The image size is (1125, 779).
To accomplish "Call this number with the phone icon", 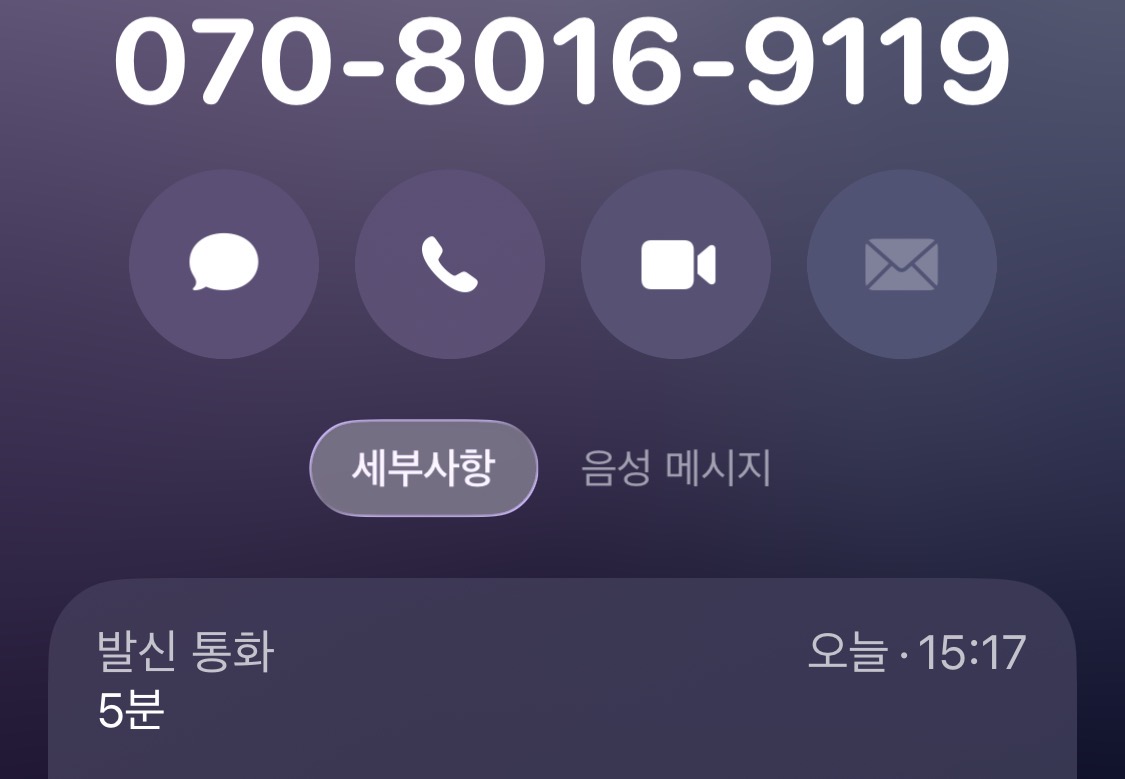I will pos(450,264).
